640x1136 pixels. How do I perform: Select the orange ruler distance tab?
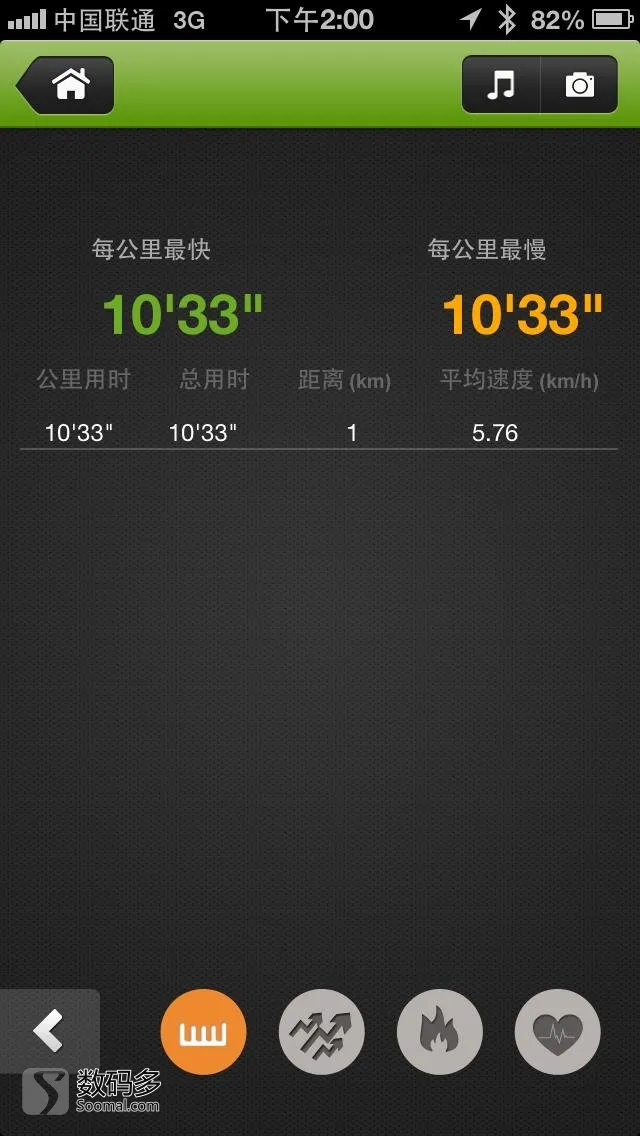204,1032
